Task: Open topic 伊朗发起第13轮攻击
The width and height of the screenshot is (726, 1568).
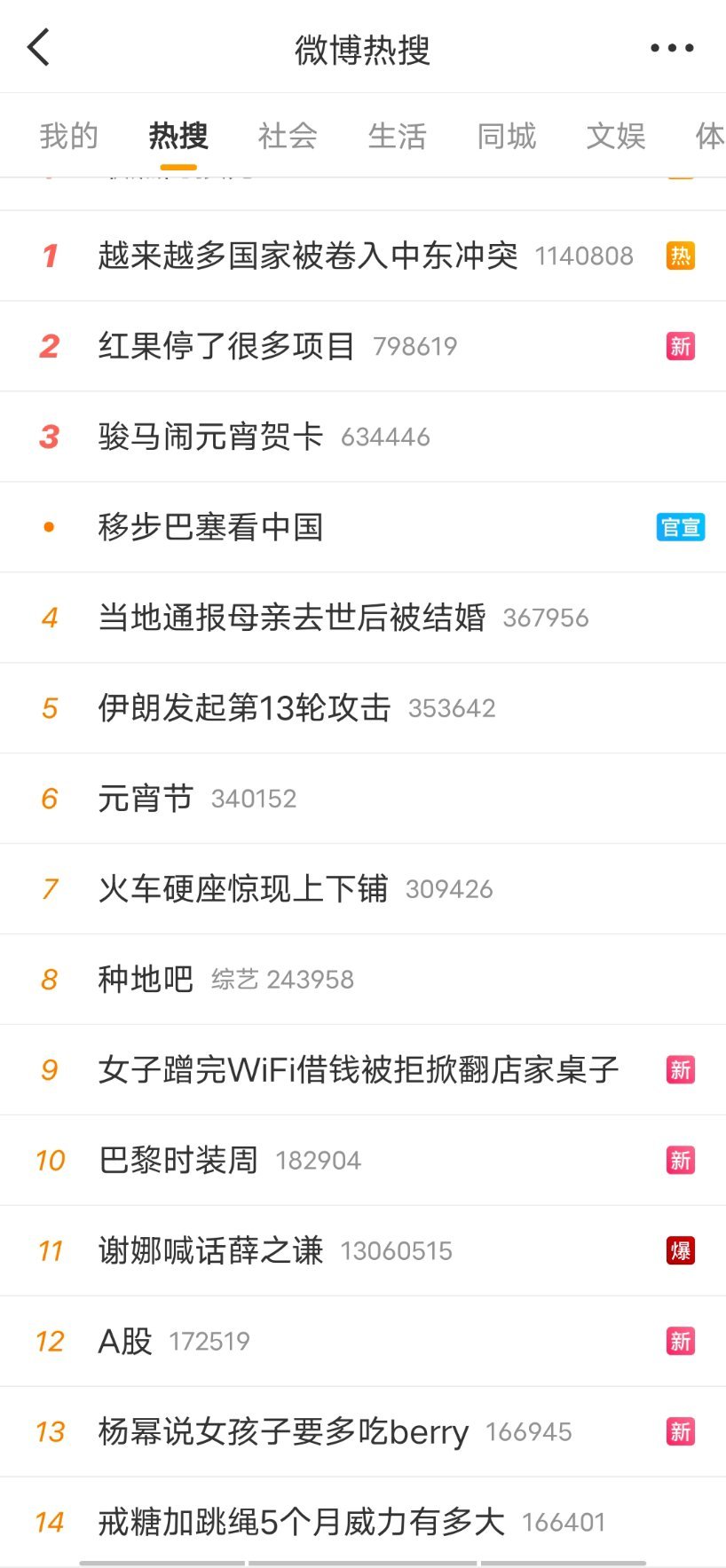Action: [x=244, y=707]
